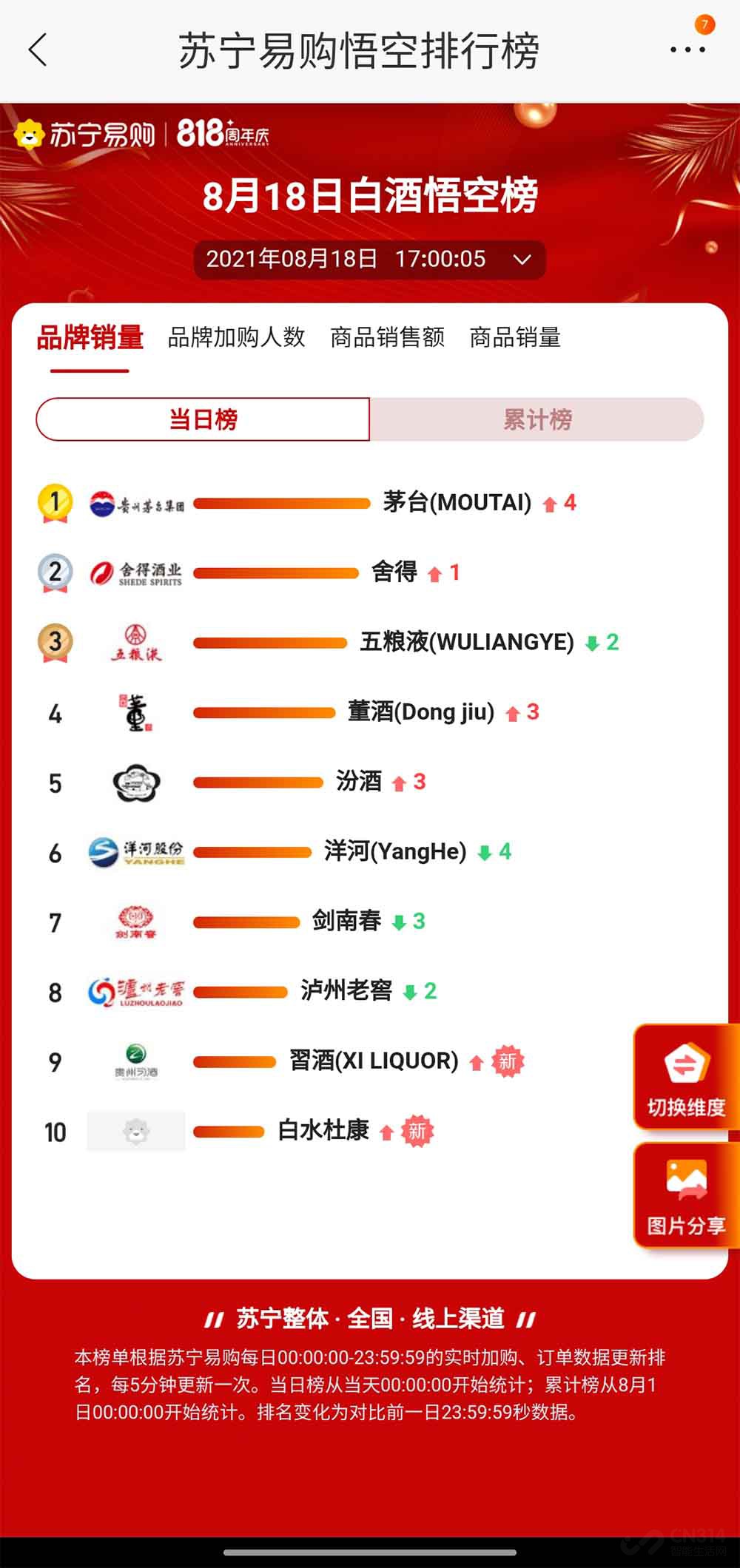Open the 洋河(YangHe) brand row
The height and width of the screenshot is (1568, 740).
(395, 851)
